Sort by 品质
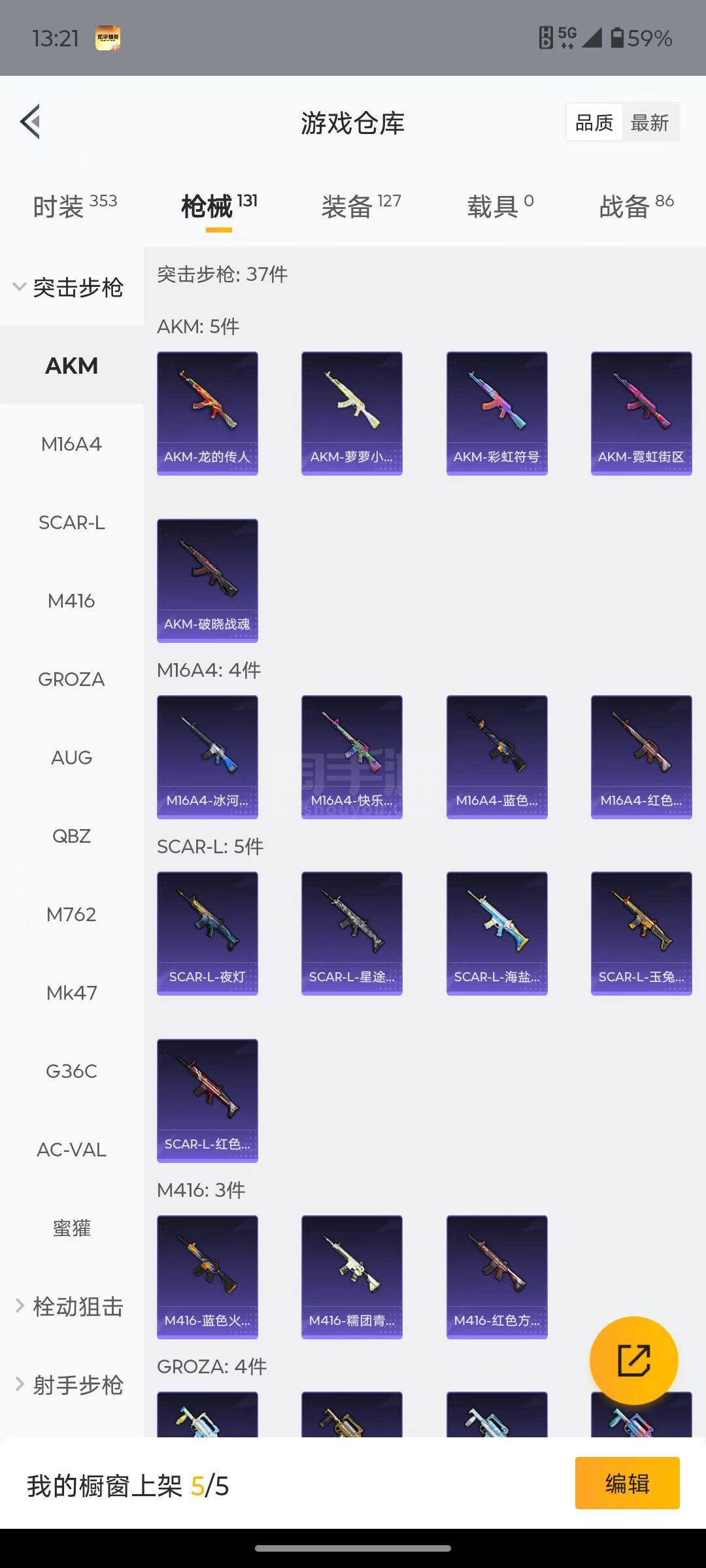 594,122
